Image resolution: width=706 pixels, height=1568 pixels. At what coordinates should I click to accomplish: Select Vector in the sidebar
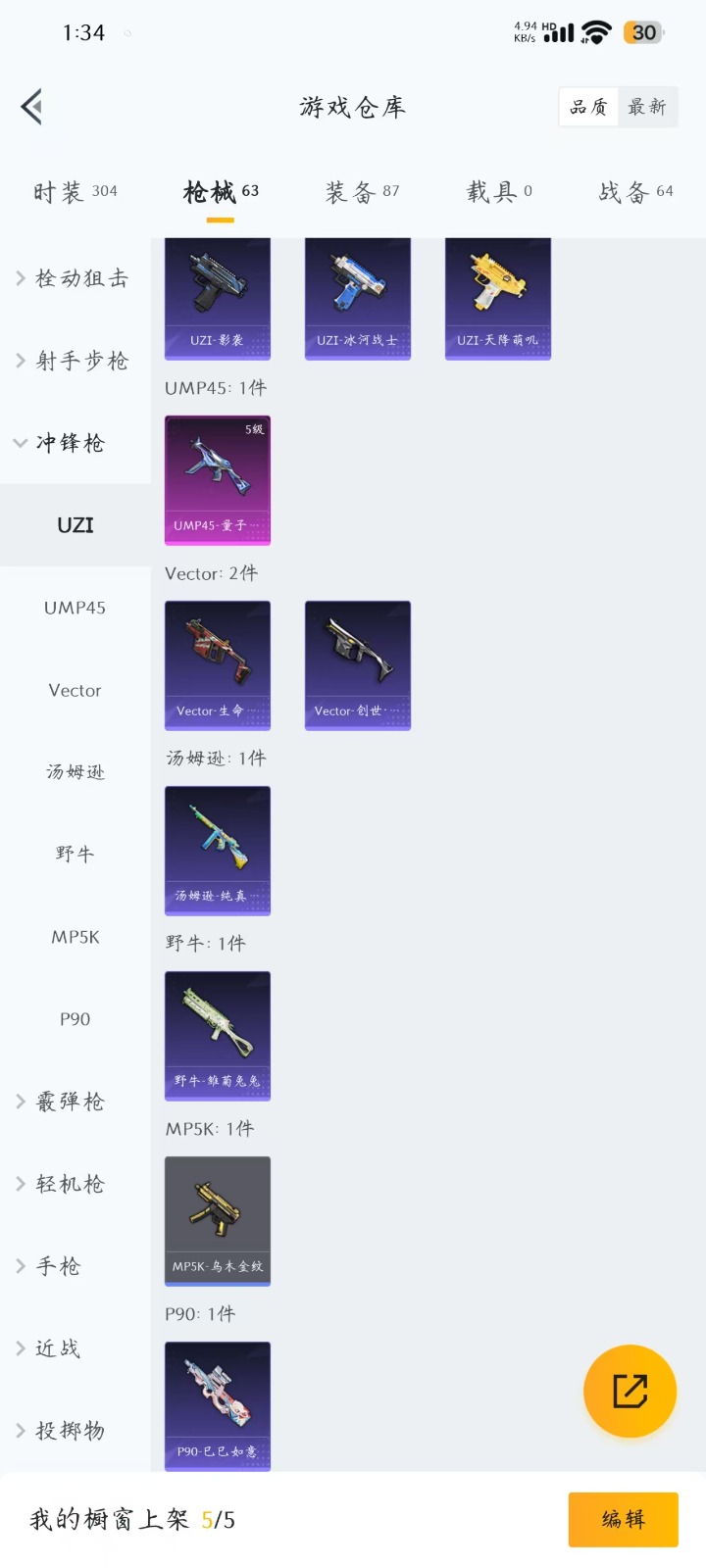[75, 690]
